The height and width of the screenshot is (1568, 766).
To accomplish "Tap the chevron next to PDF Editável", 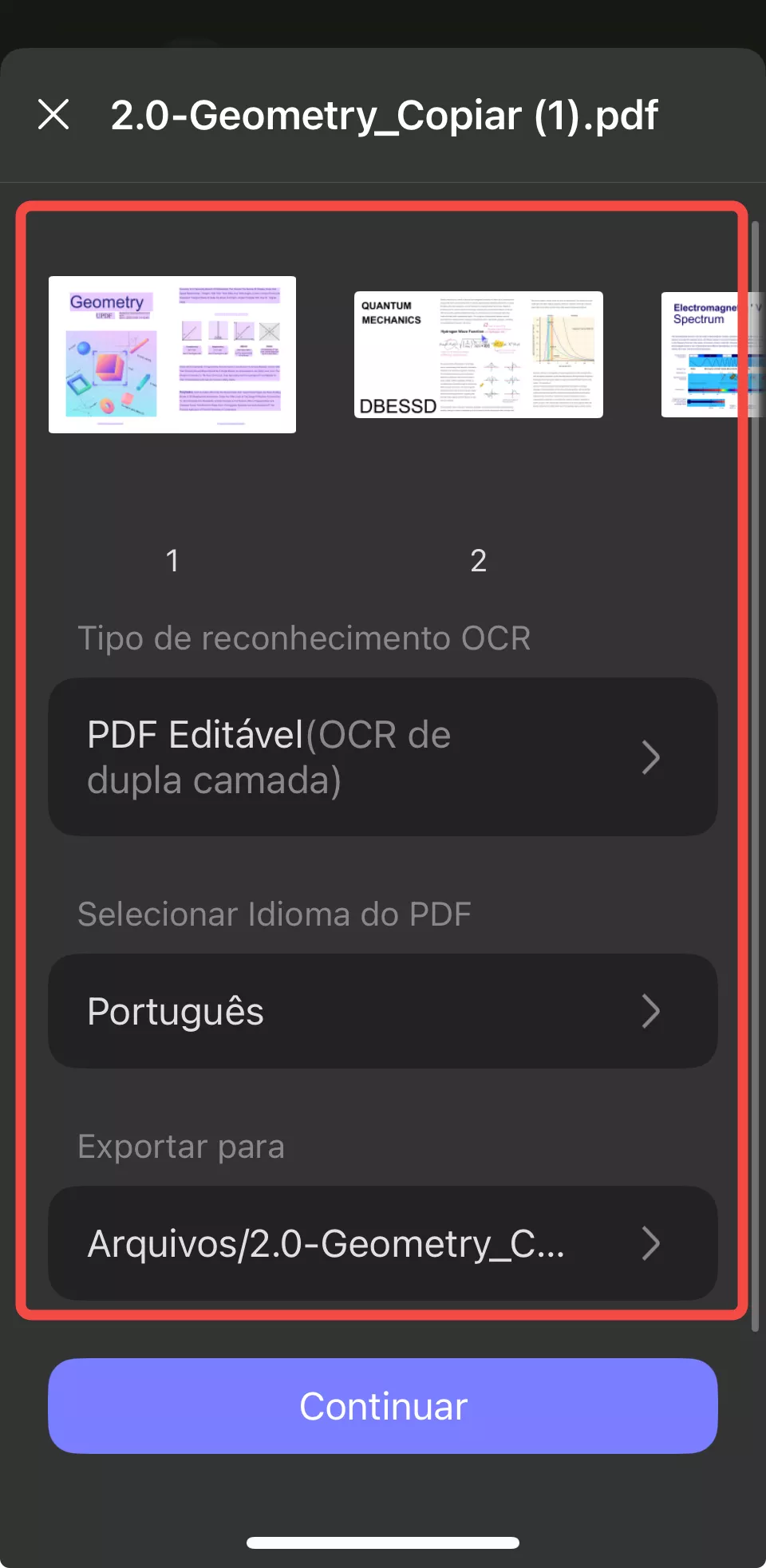I will [x=651, y=756].
